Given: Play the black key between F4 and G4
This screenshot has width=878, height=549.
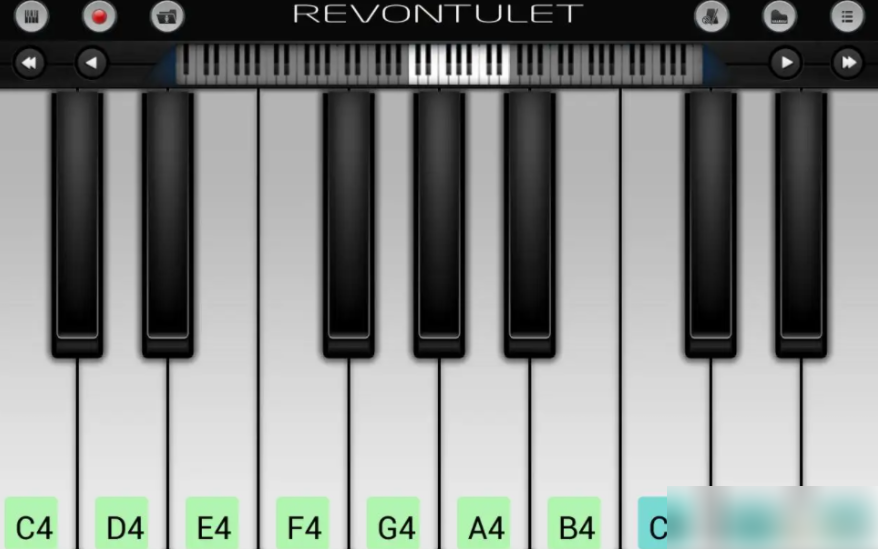Looking at the screenshot, I should [x=348, y=220].
